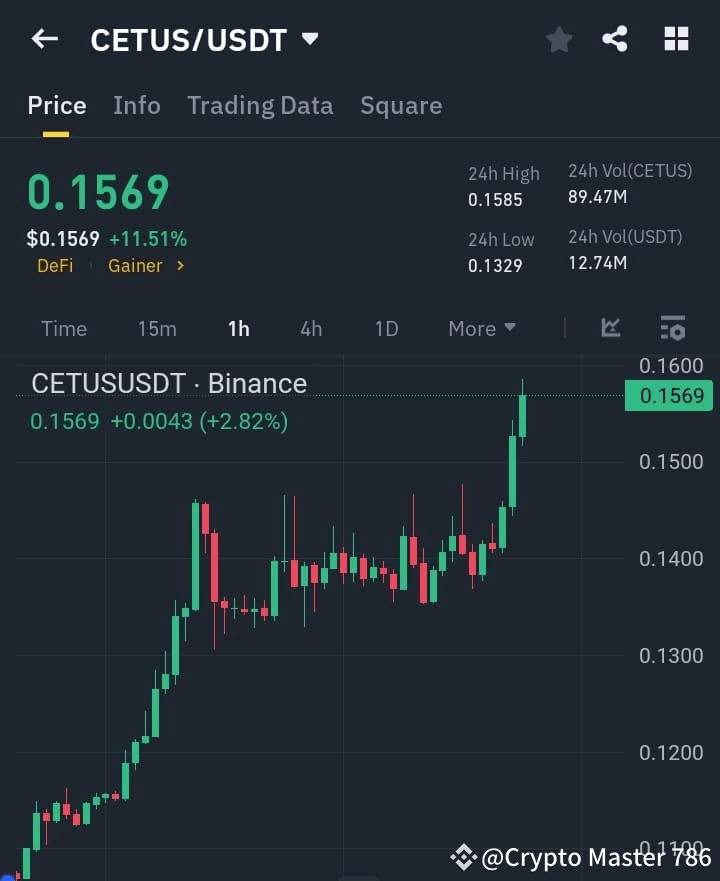720x881 pixels.
Task: Select the chart style icon above the chart
Action: pos(611,328)
